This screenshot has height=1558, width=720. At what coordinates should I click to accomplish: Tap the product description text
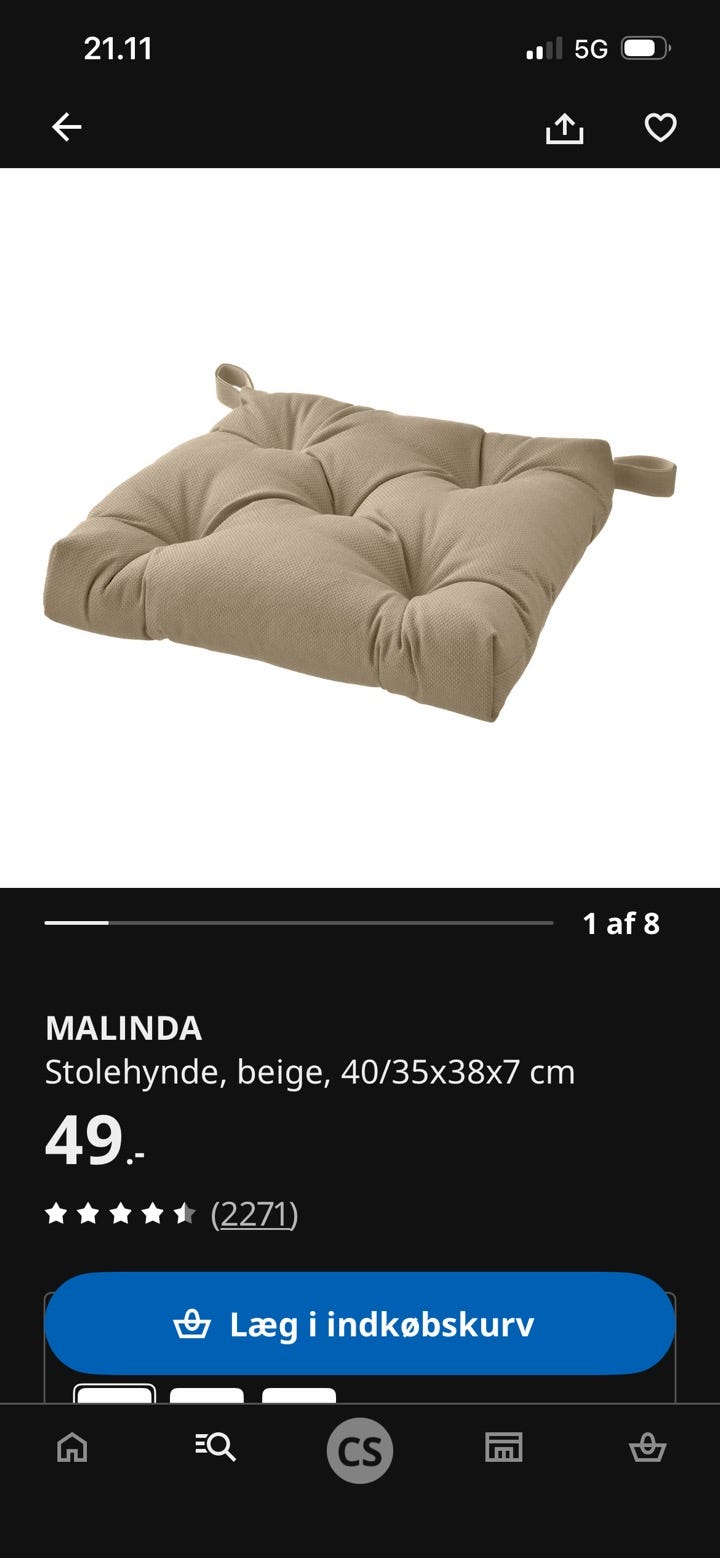310,1071
